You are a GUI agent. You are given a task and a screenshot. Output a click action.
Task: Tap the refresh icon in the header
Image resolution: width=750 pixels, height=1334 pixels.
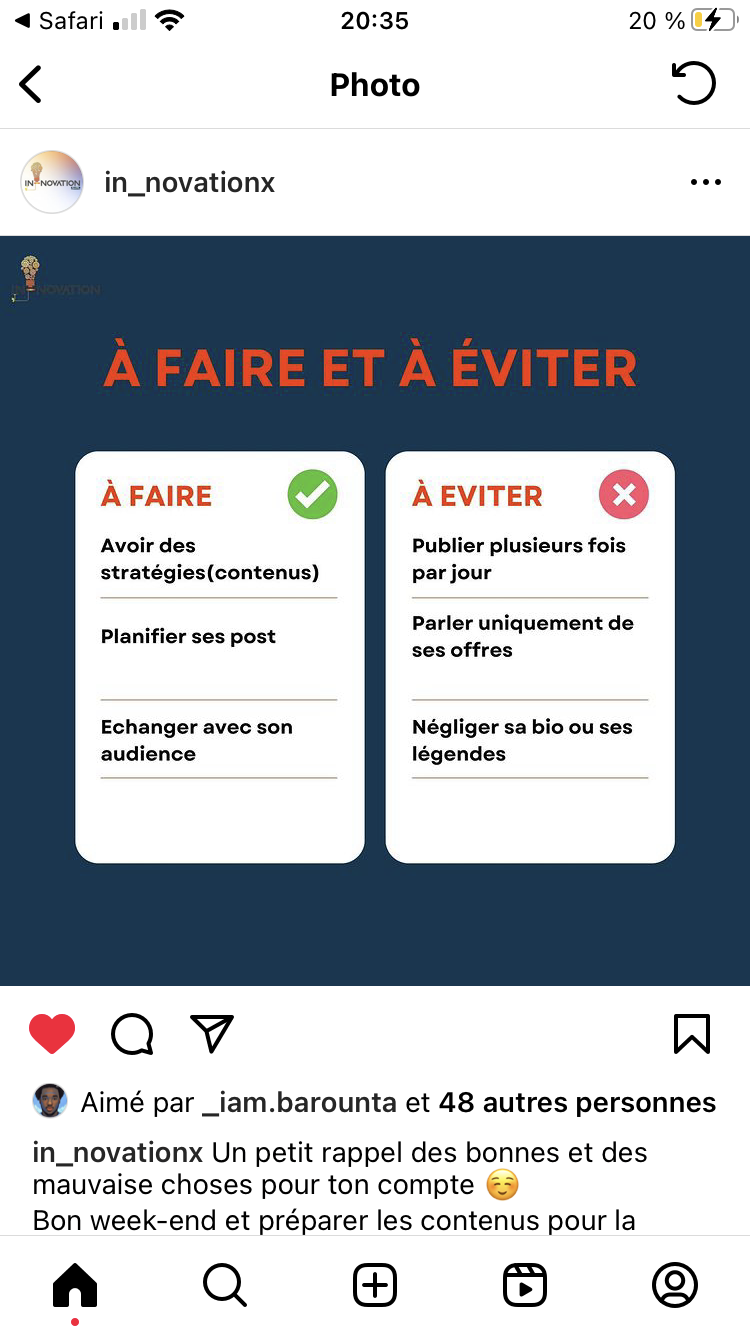(693, 84)
